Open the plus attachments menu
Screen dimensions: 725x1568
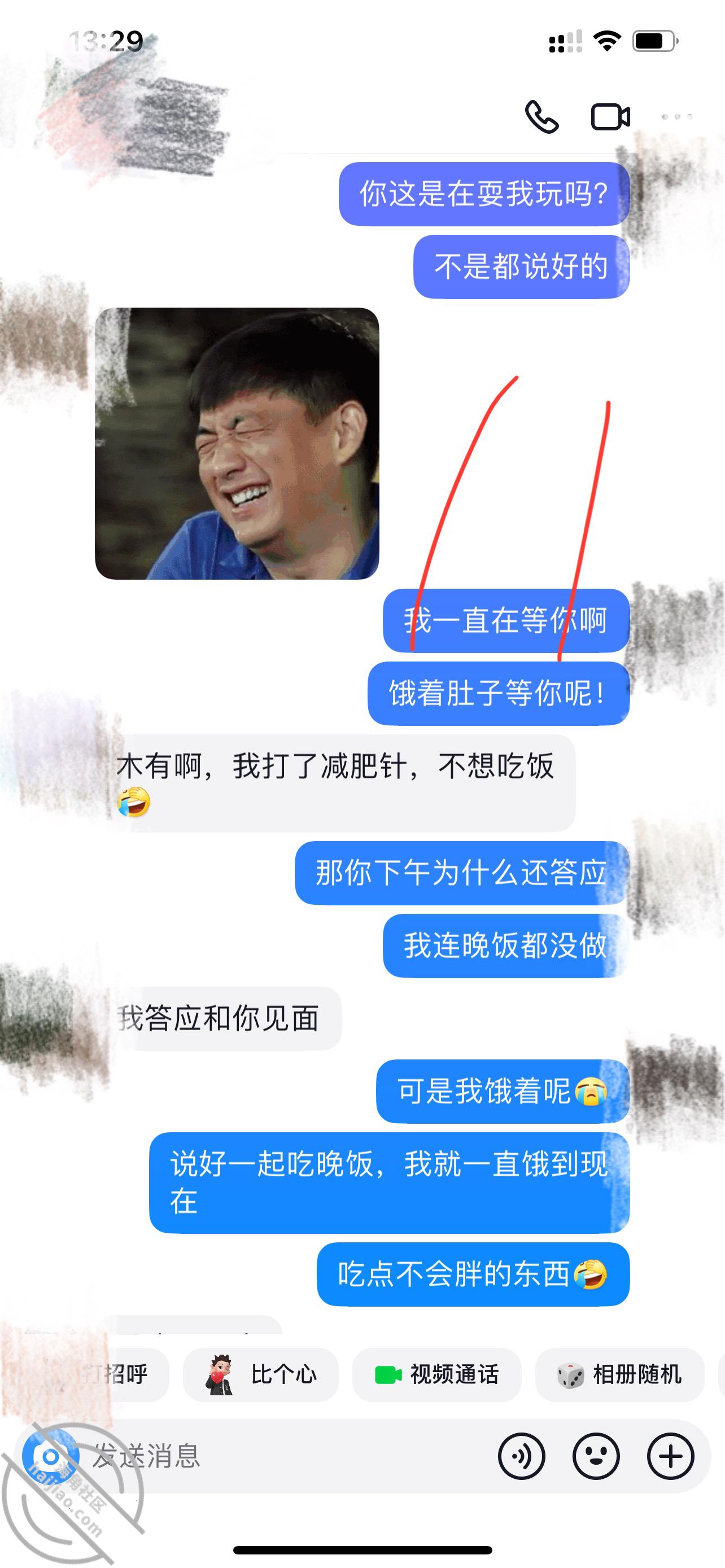[670, 1456]
